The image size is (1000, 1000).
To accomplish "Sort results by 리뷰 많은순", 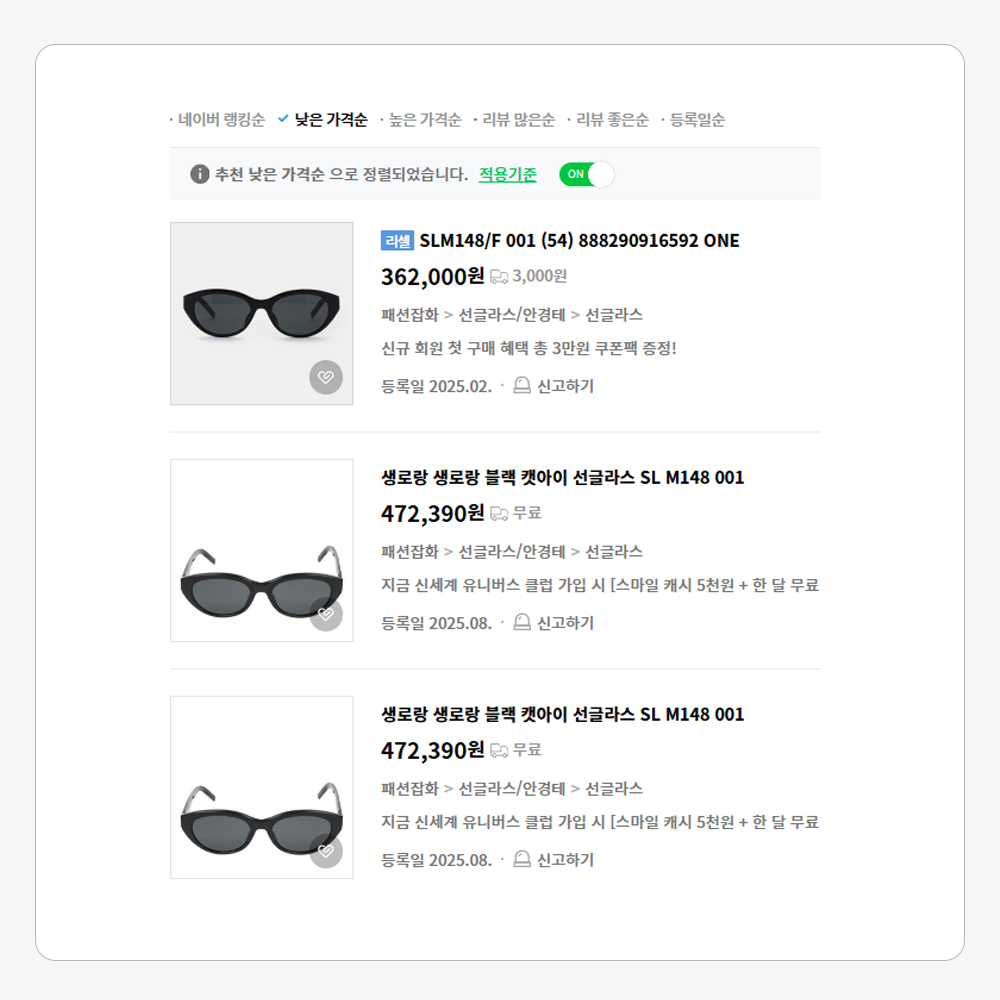I will pos(518,120).
